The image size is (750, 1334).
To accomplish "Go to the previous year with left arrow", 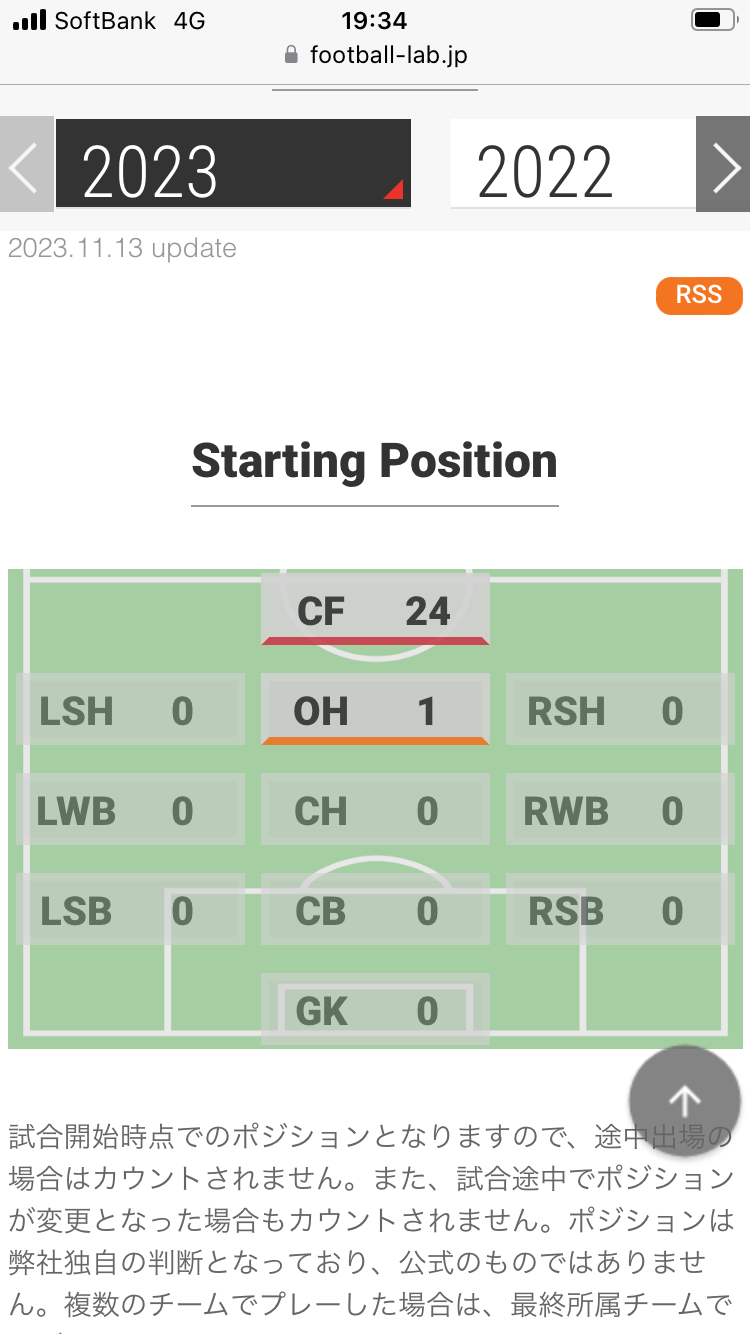I will (26, 164).
